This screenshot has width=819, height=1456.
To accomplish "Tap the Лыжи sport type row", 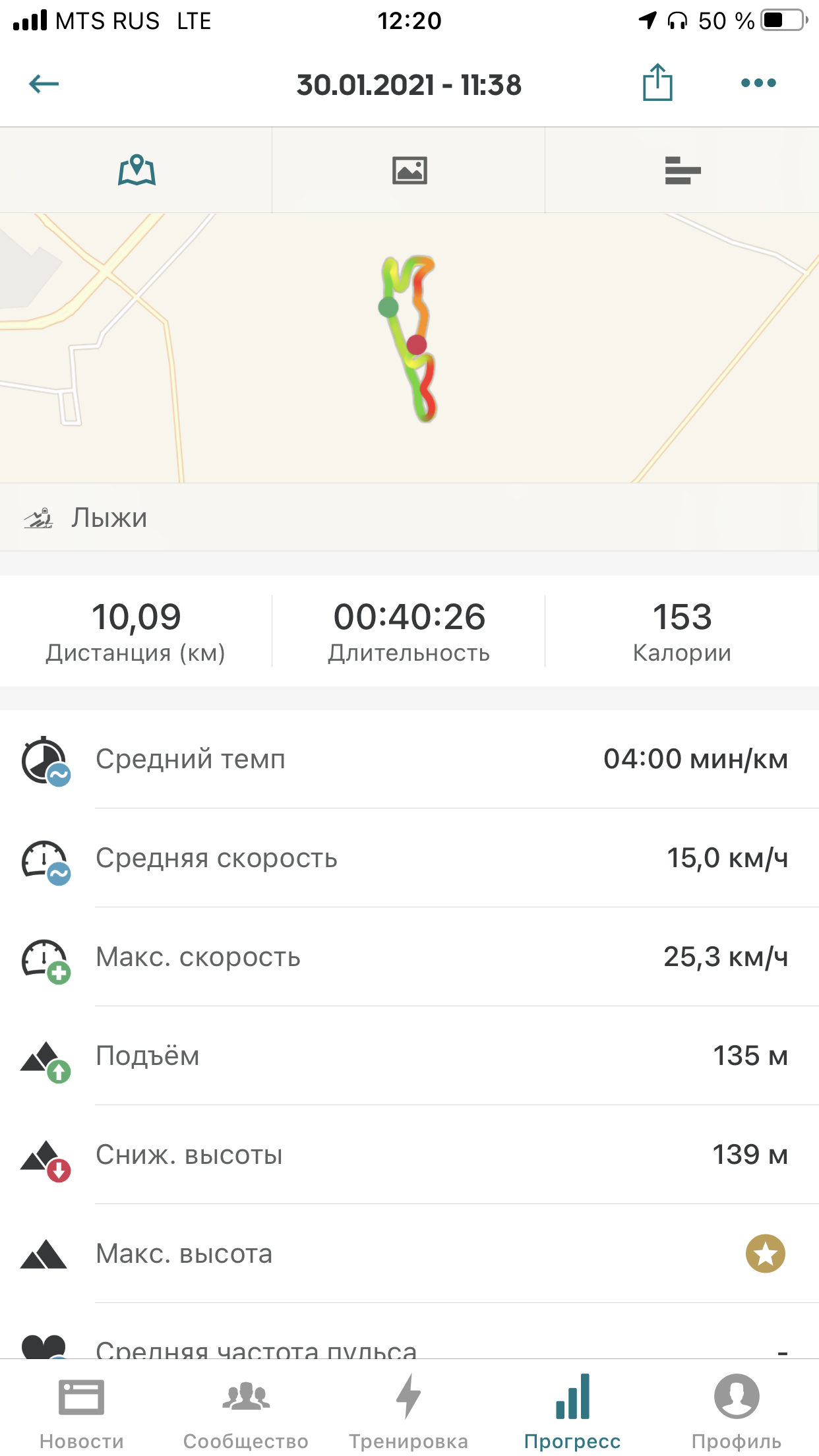I will pyautogui.click(x=409, y=518).
